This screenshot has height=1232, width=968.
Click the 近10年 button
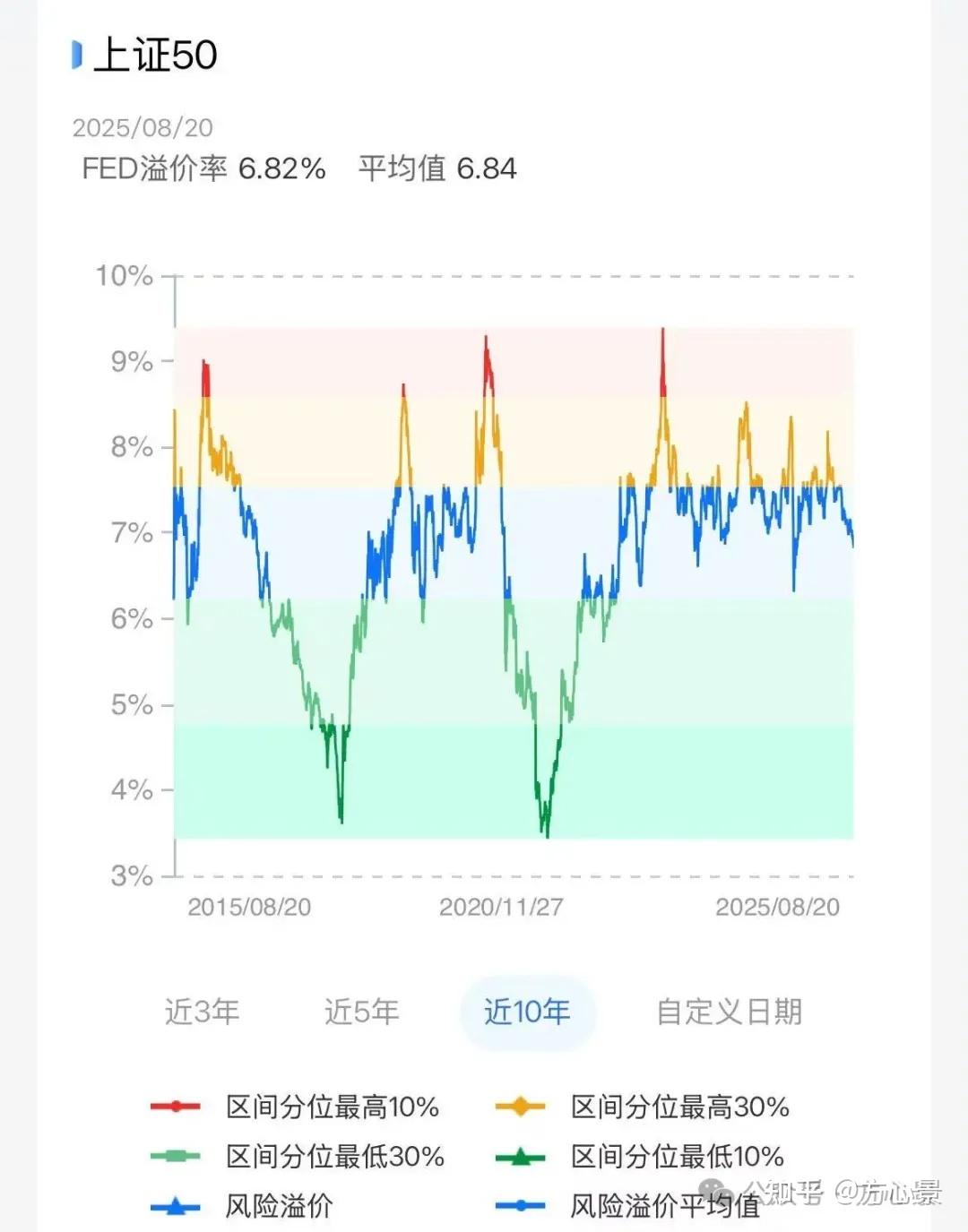pos(527,1012)
